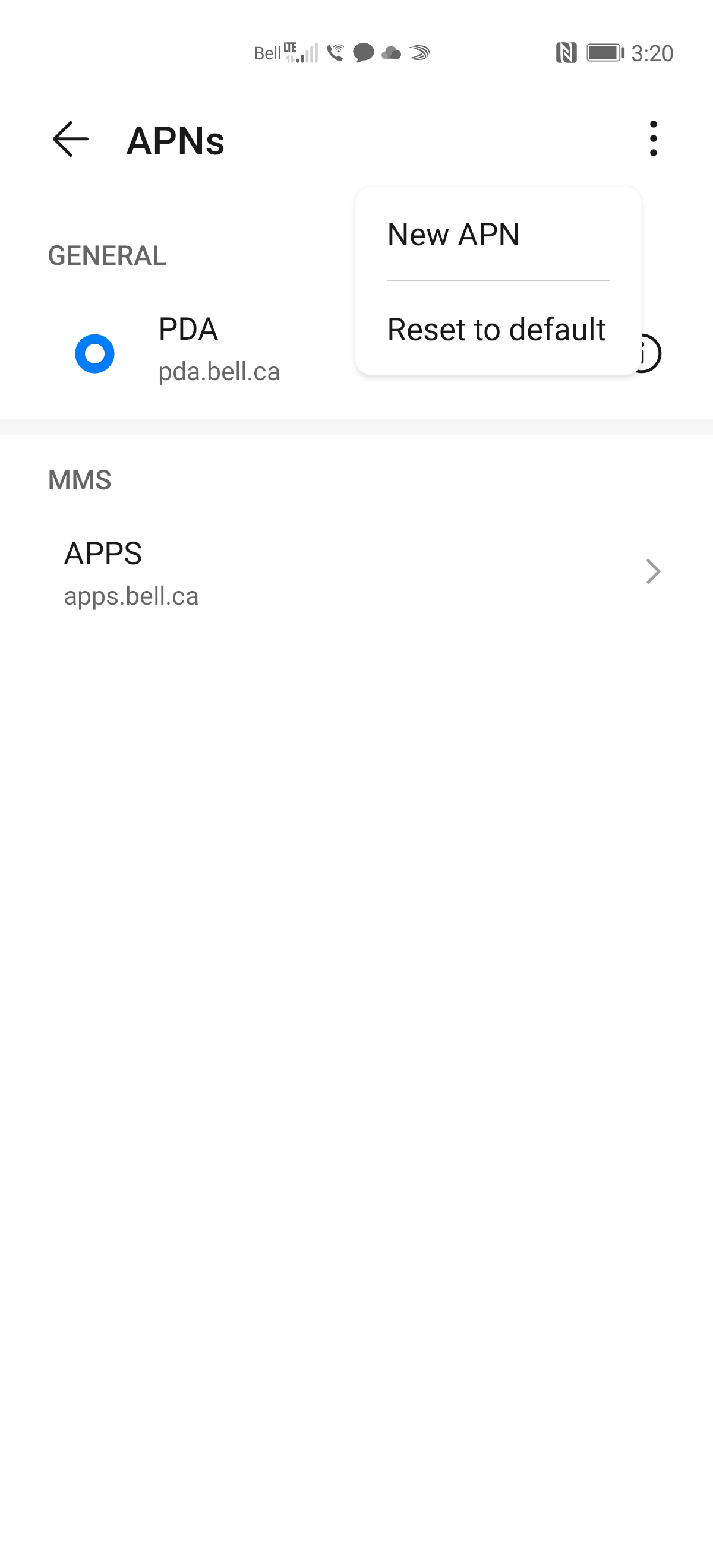Open the three-dot overflow menu
The image size is (713, 1568).
click(654, 139)
